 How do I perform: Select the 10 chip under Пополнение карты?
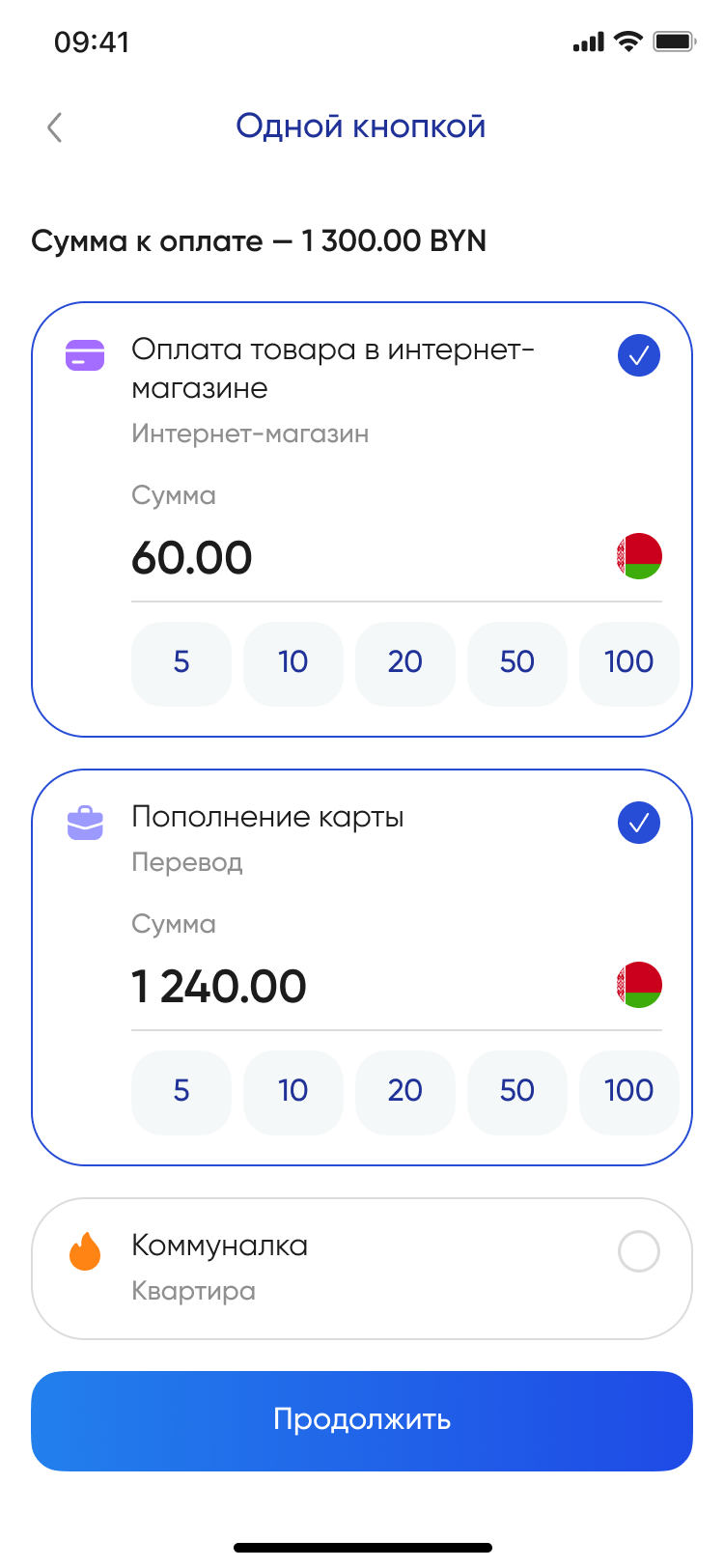pos(293,1091)
